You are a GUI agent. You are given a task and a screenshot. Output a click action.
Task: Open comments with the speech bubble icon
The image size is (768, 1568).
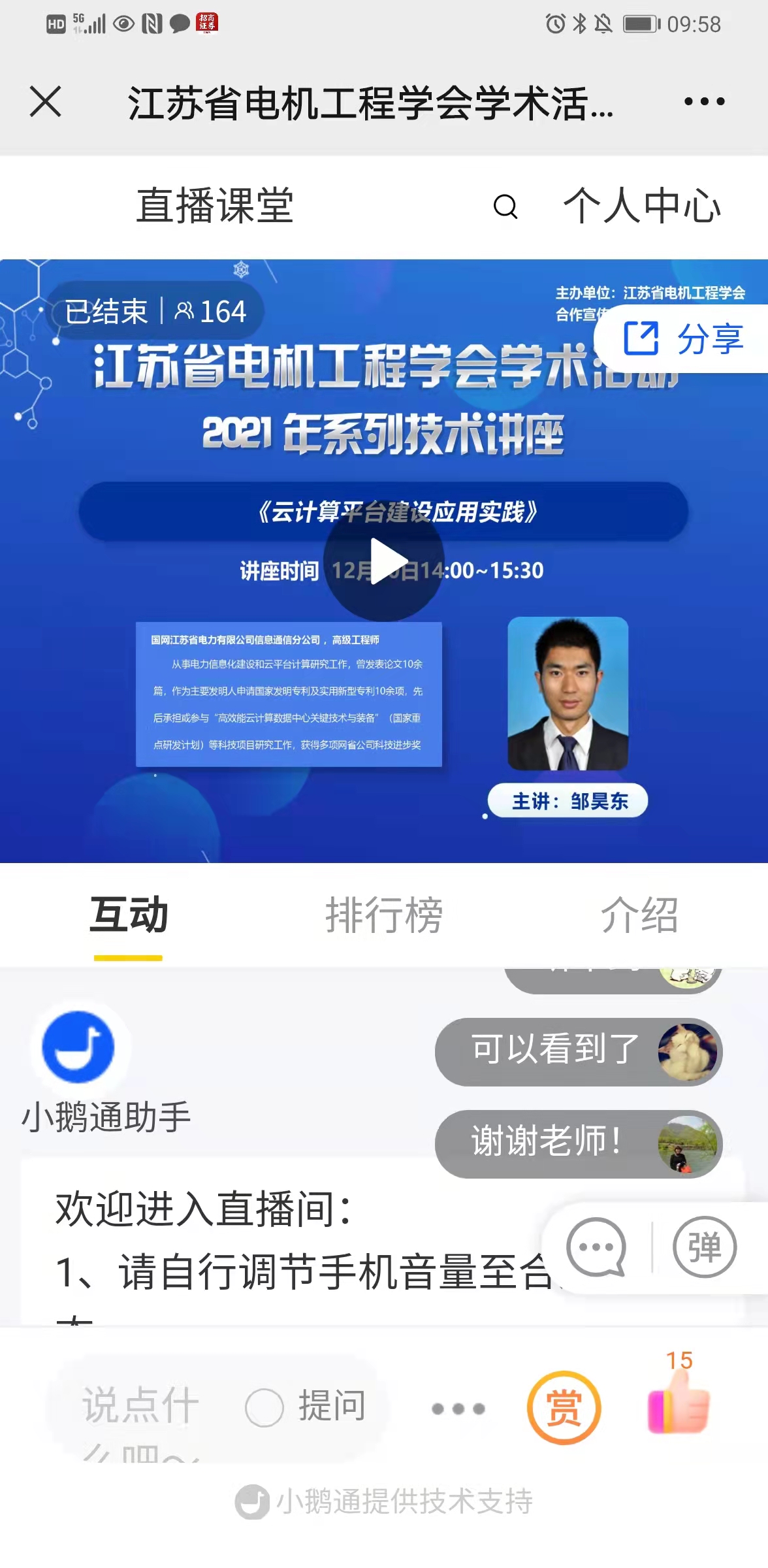[x=596, y=1247]
